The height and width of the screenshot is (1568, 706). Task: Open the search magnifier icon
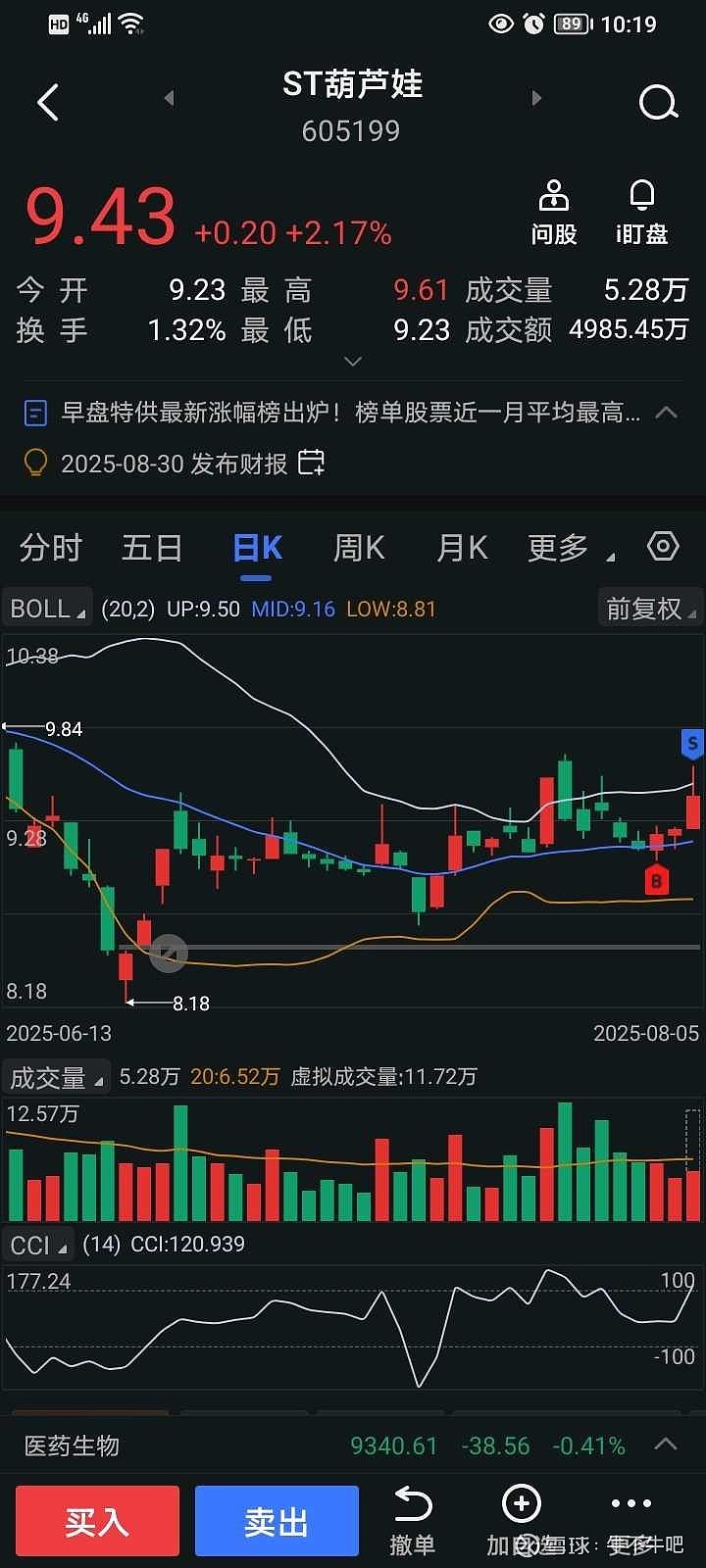(658, 102)
